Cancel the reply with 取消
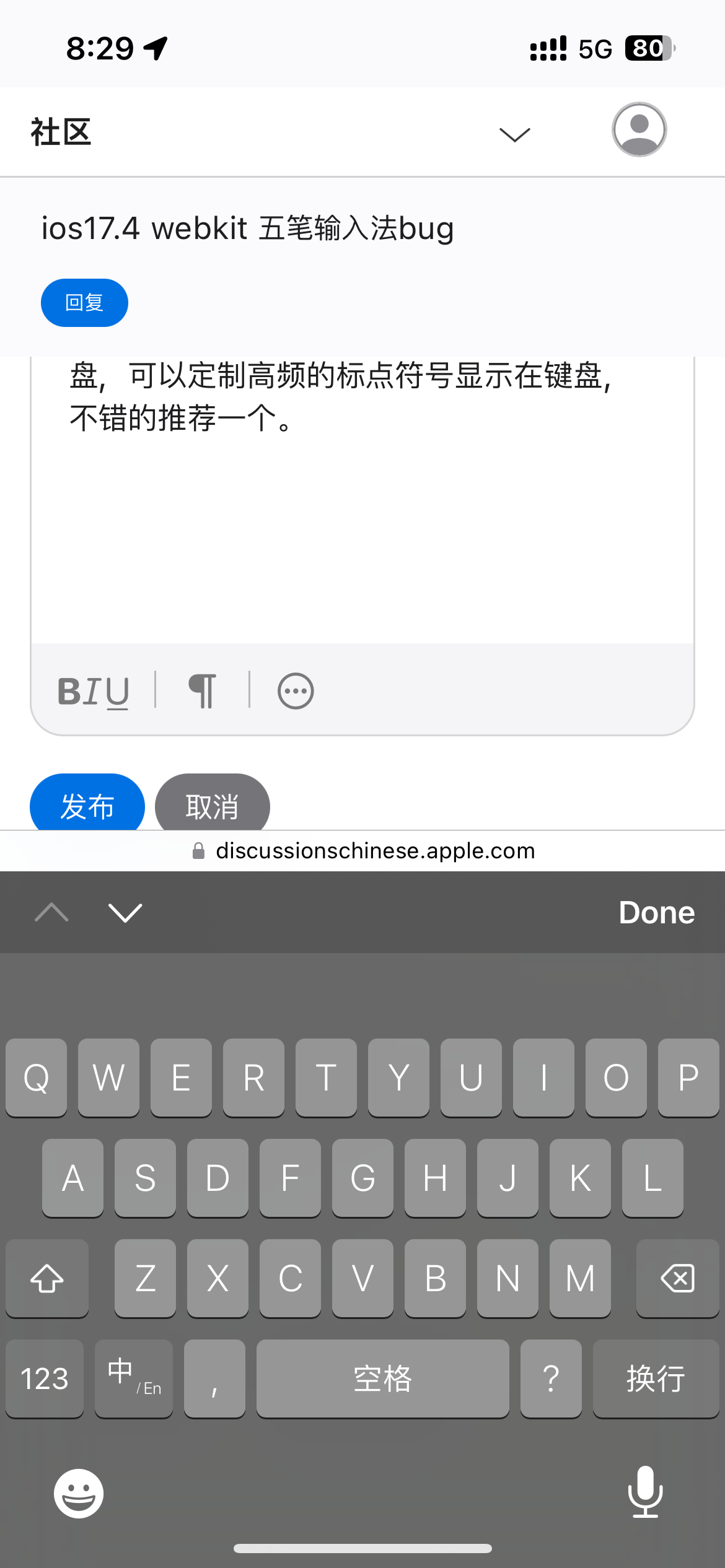Image resolution: width=725 pixels, height=1568 pixels. pos(212,805)
